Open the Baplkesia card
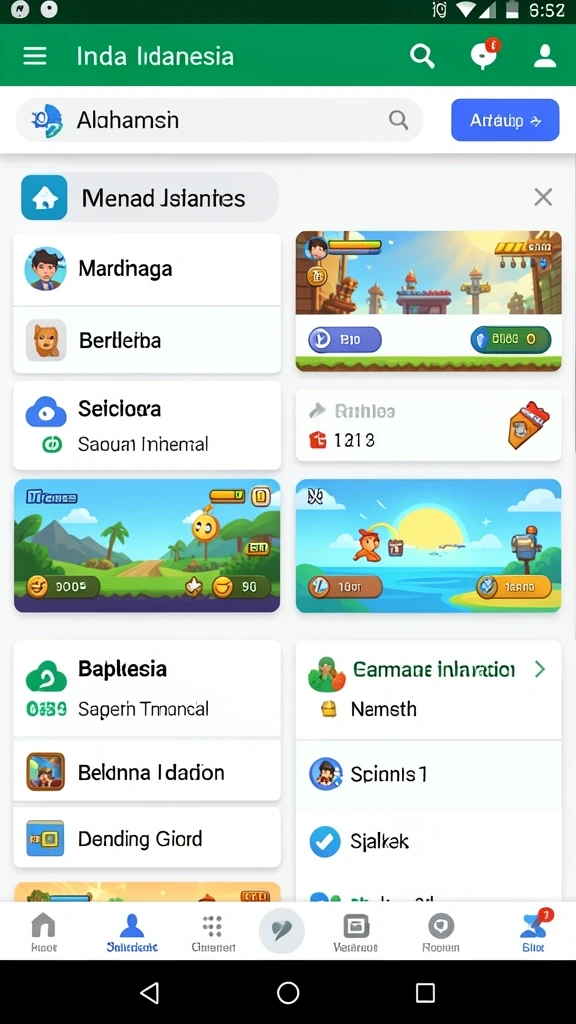Screen dimensions: 576x1024 pos(147,688)
